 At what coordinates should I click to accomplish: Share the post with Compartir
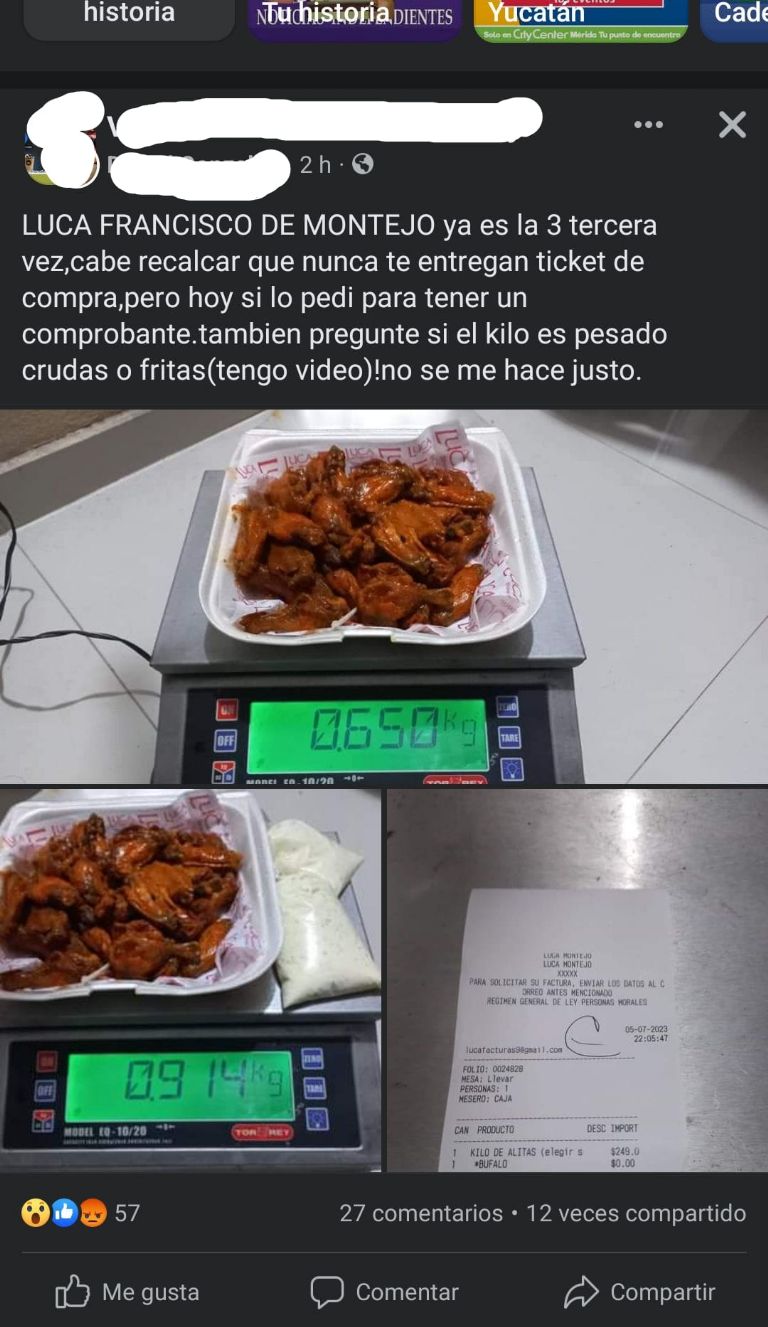coord(640,1292)
